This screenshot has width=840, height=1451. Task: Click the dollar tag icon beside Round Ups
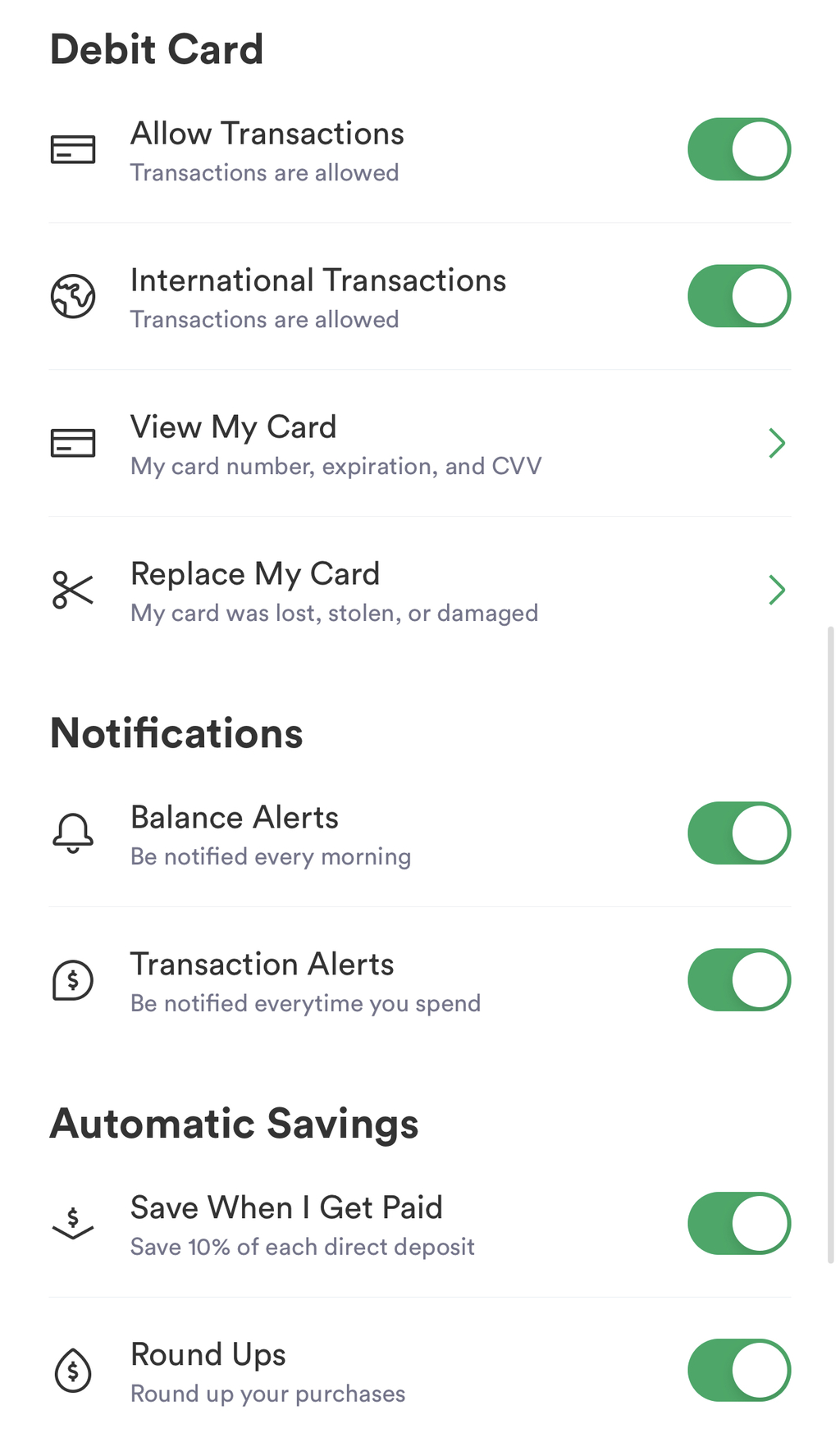[72, 1371]
